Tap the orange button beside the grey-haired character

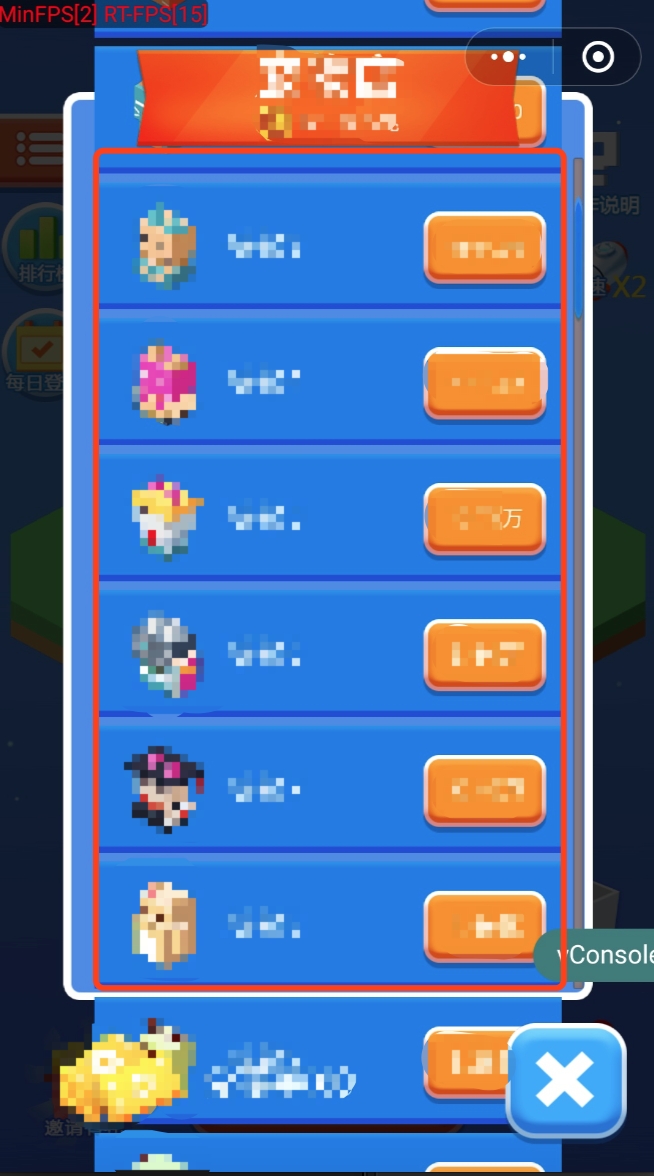coord(485,655)
